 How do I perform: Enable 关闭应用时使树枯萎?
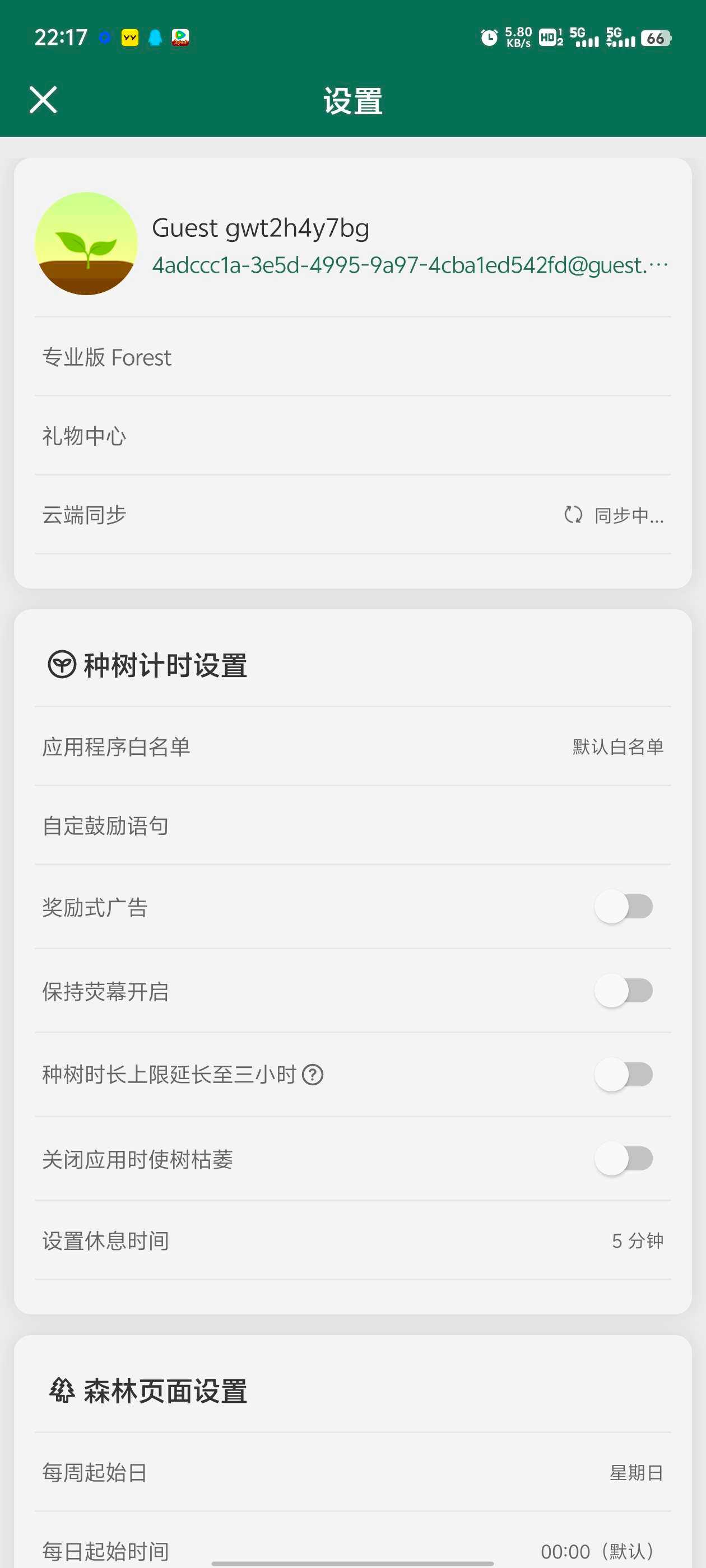point(624,1159)
